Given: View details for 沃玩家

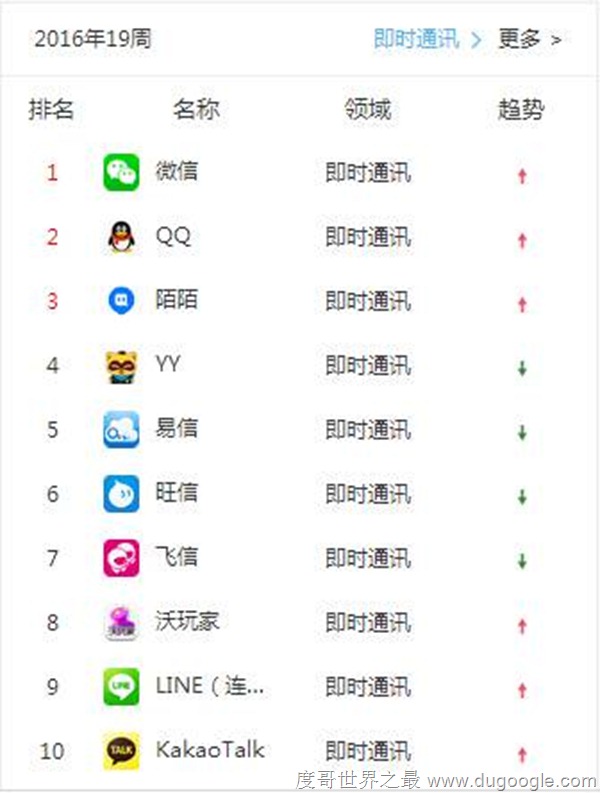Looking at the screenshot, I should [186, 622].
